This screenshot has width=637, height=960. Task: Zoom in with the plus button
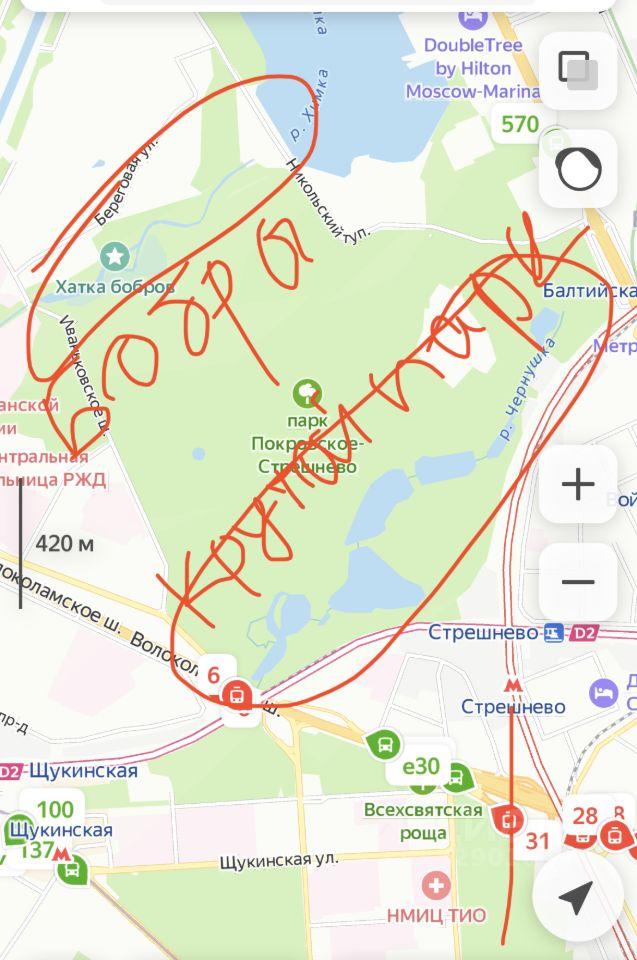click(577, 485)
